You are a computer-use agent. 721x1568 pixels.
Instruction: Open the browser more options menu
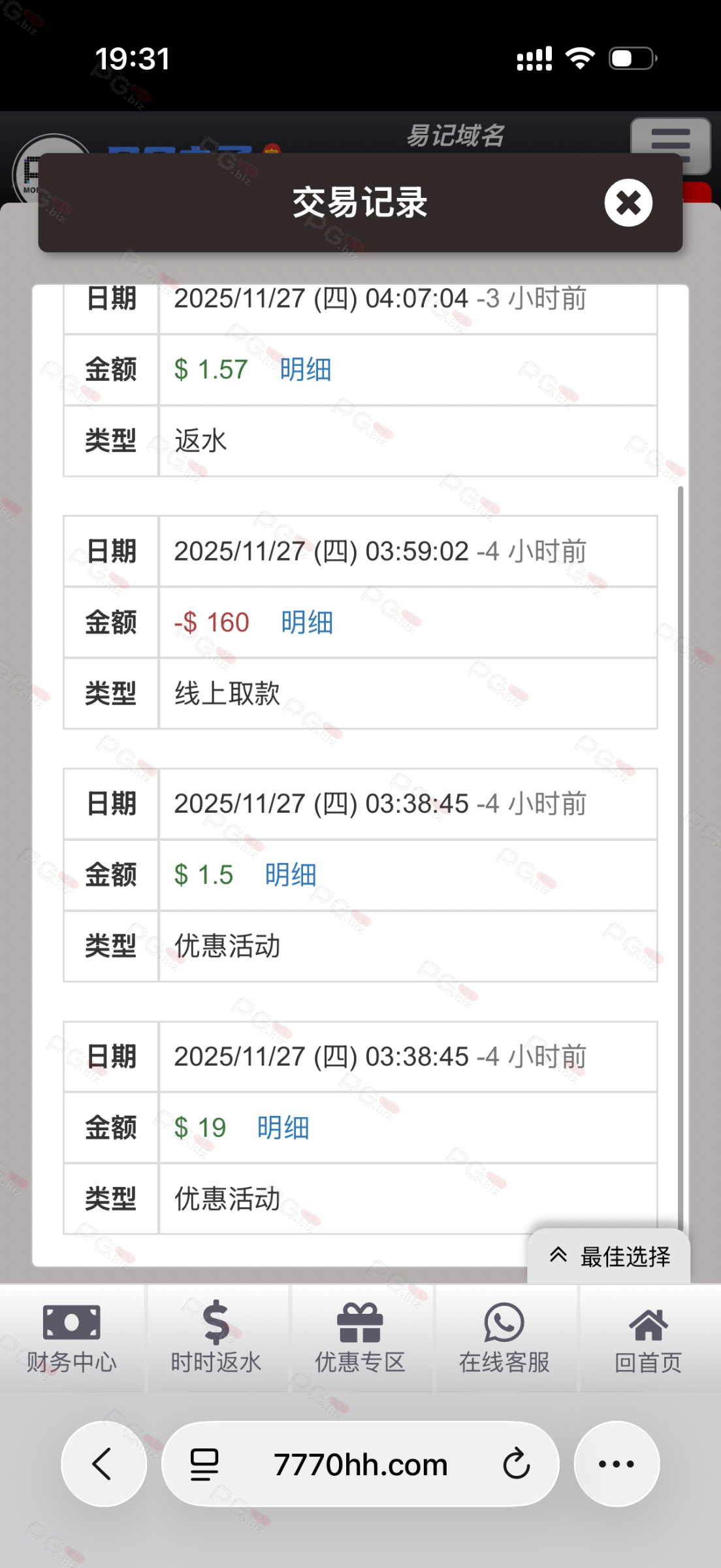pos(617,1463)
